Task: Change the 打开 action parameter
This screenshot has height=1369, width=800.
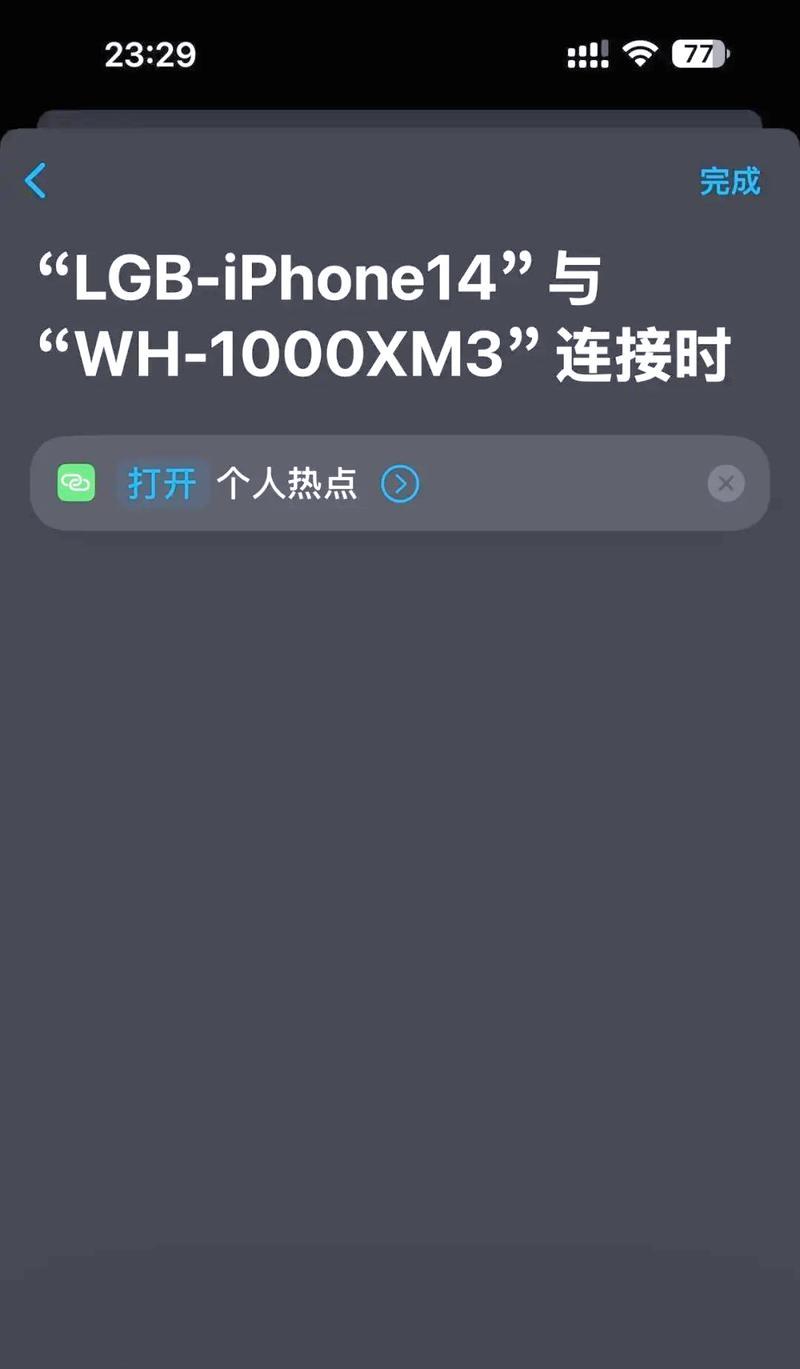Action: point(162,484)
